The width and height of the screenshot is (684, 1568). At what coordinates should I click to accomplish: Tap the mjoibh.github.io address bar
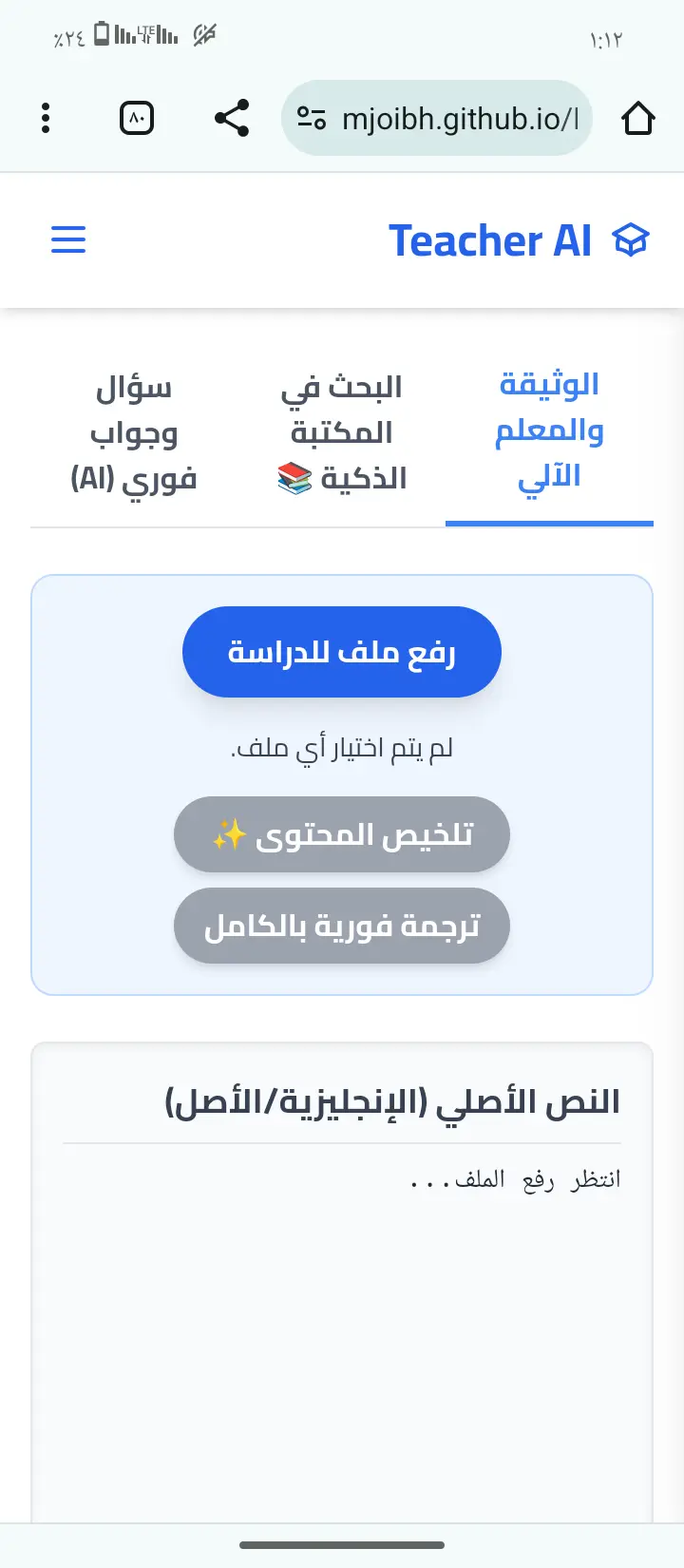460,119
